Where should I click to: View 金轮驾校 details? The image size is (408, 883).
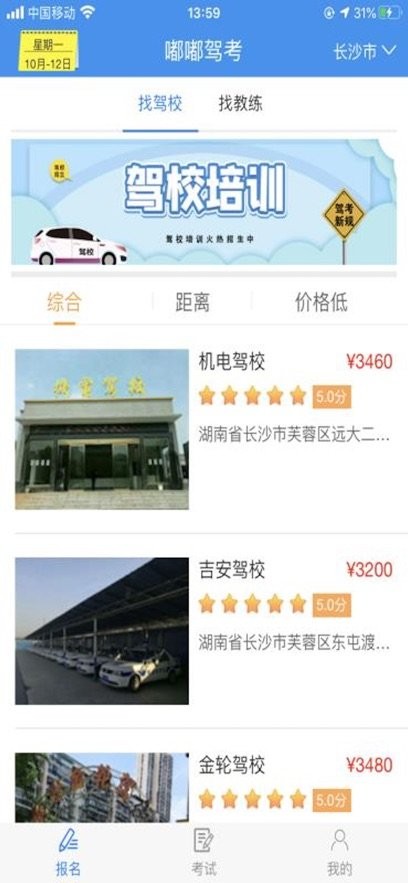[204, 786]
